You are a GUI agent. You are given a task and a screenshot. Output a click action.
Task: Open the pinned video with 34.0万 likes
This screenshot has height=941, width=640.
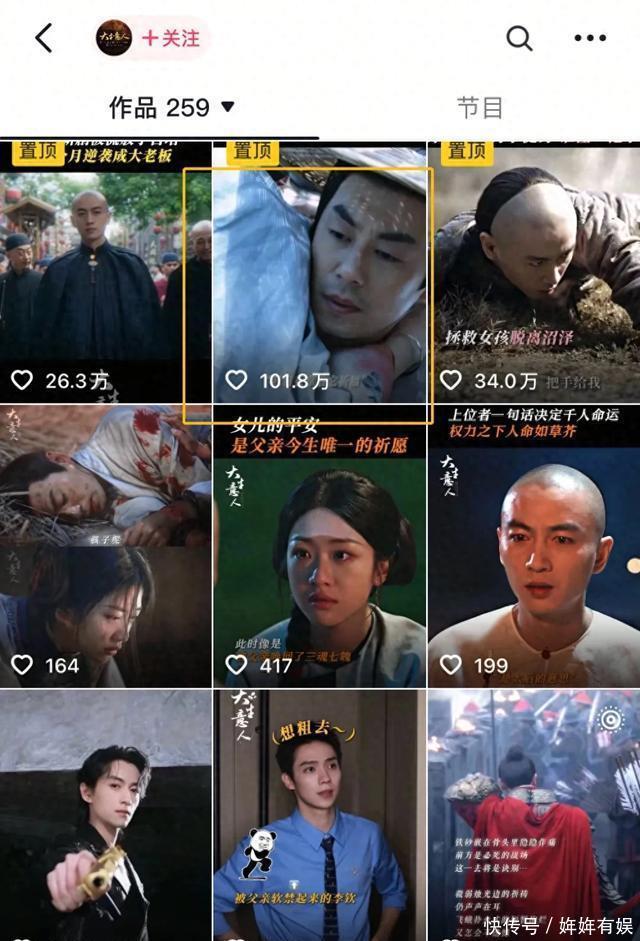[533, 272]
